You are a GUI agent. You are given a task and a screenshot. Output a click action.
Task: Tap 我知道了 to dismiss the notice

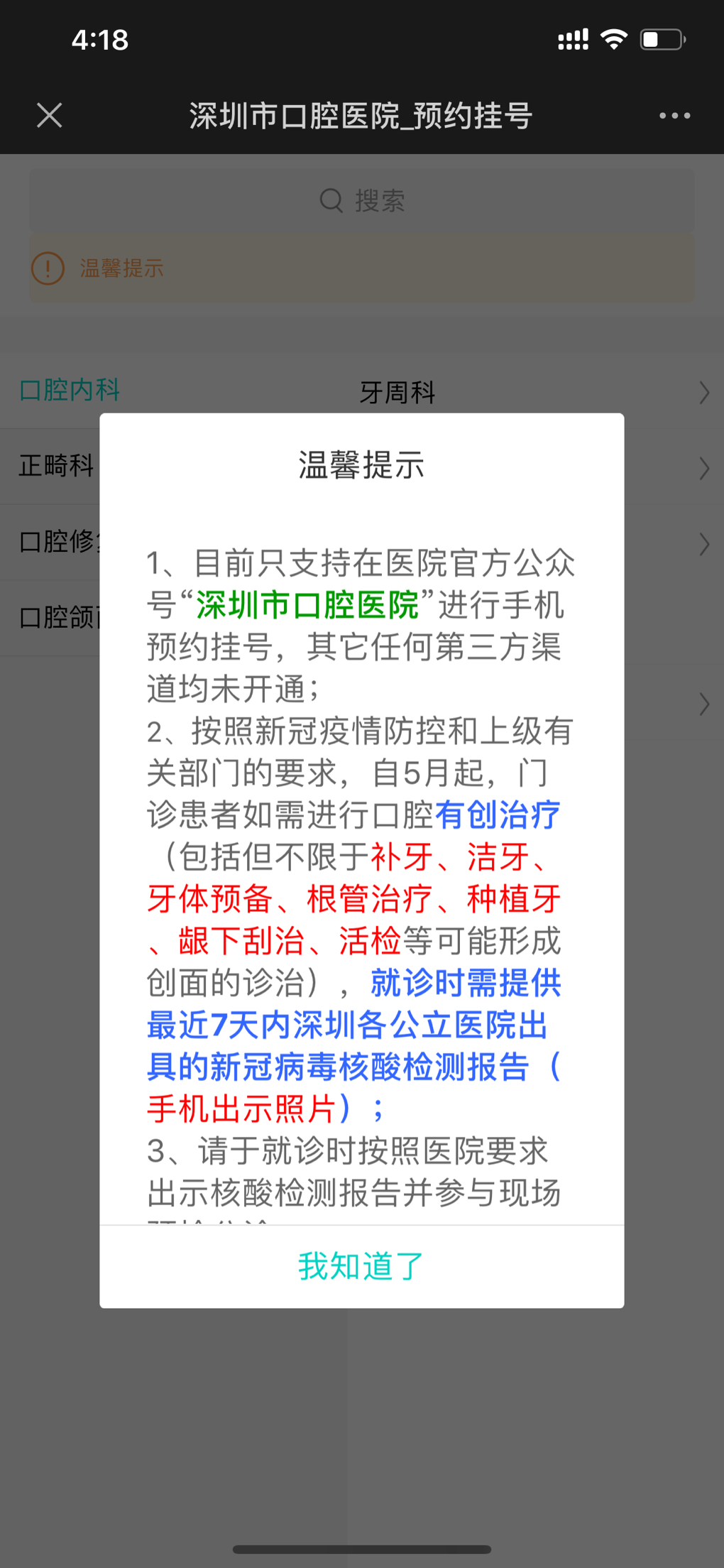coord(361,1266)
